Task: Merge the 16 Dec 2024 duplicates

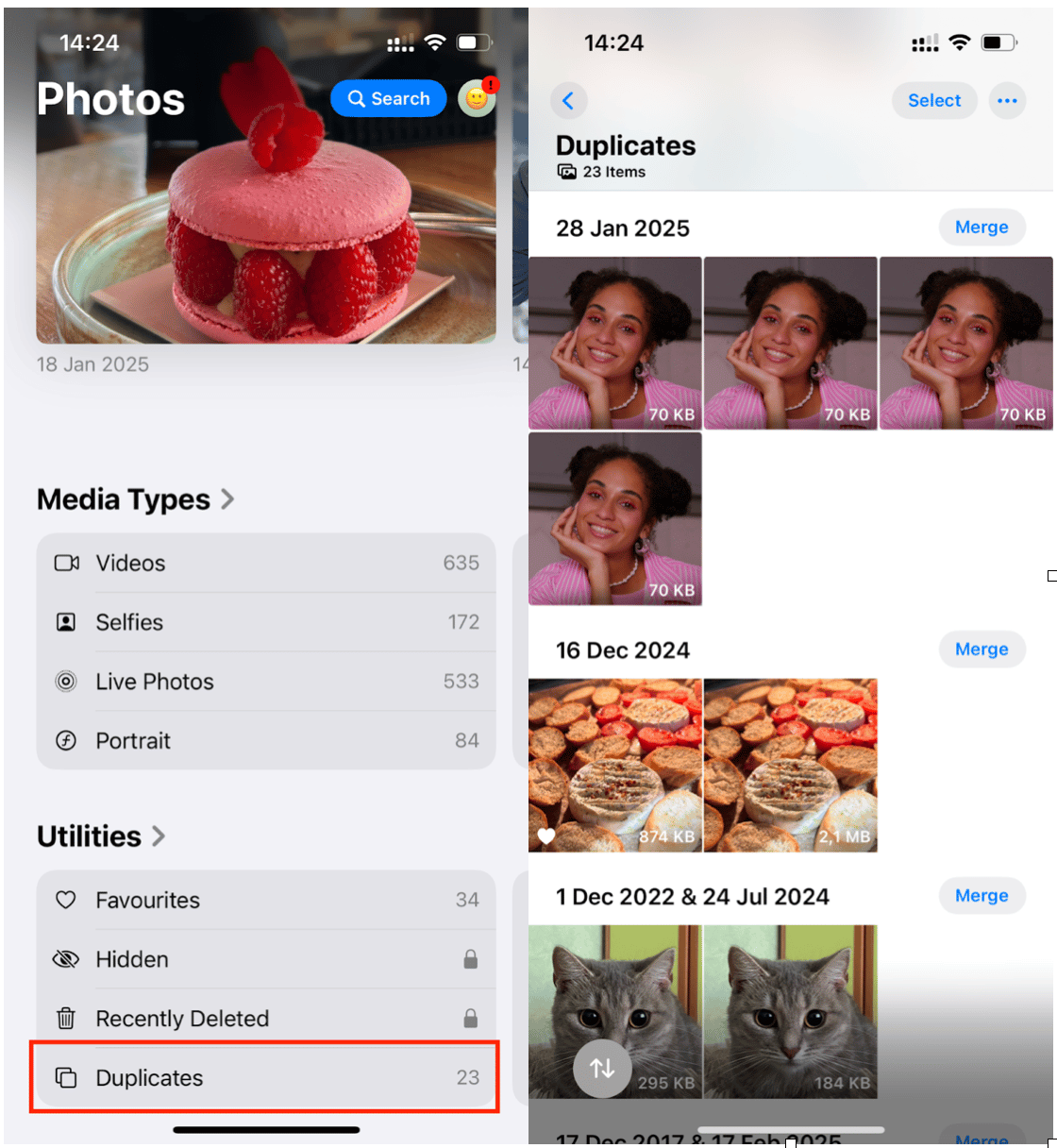Action: pos(981,650)
